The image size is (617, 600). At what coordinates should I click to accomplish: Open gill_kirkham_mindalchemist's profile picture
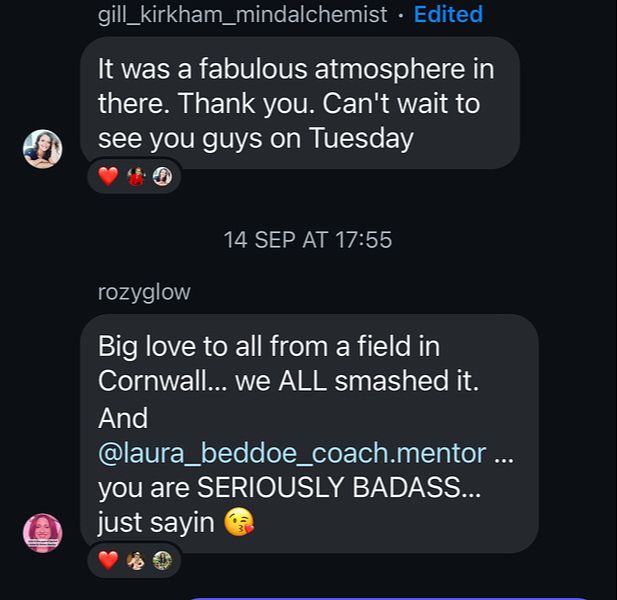click(43, 149)
